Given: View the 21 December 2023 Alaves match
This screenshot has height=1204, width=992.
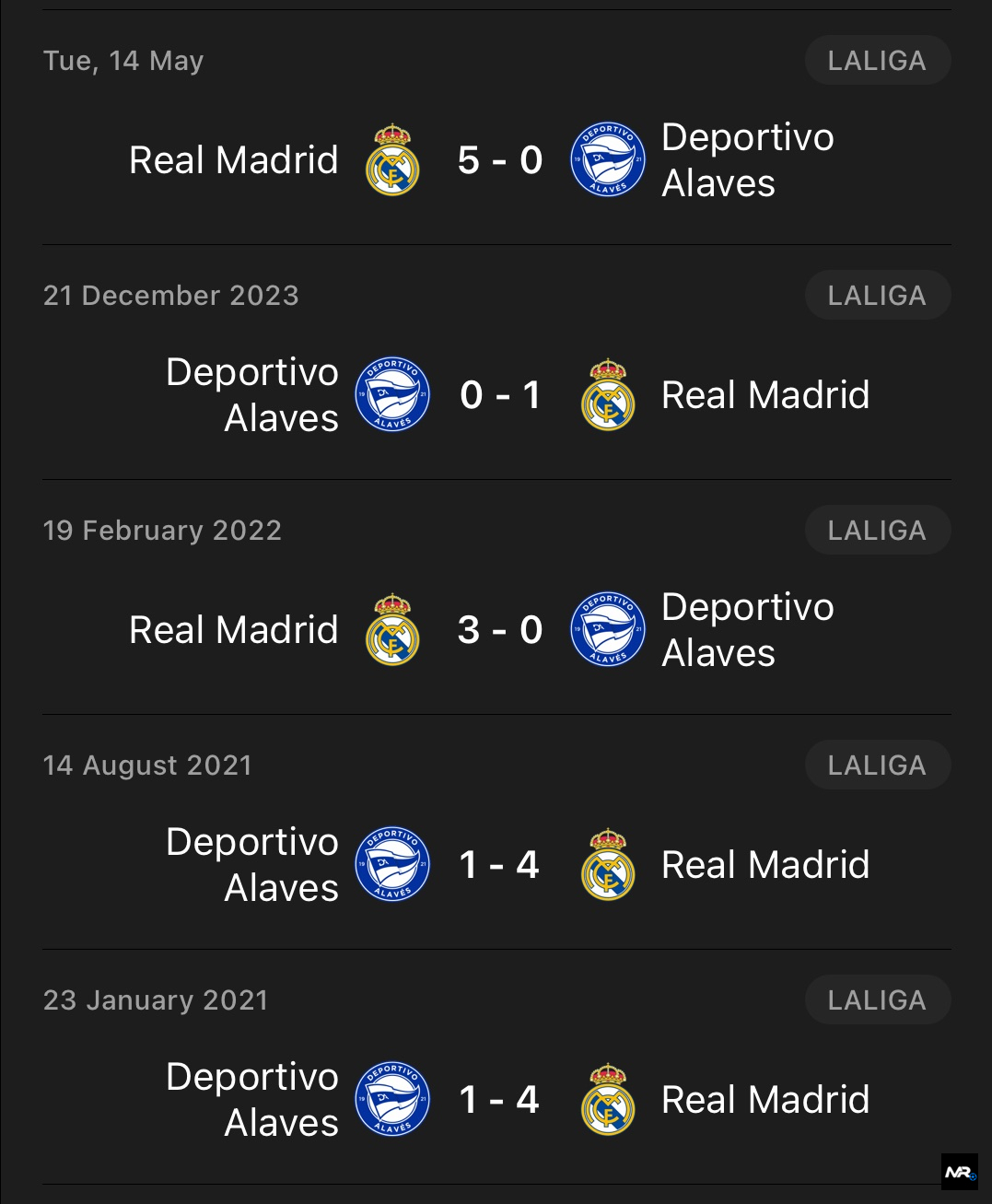Looking at the screenshot, I should (499, 395).
